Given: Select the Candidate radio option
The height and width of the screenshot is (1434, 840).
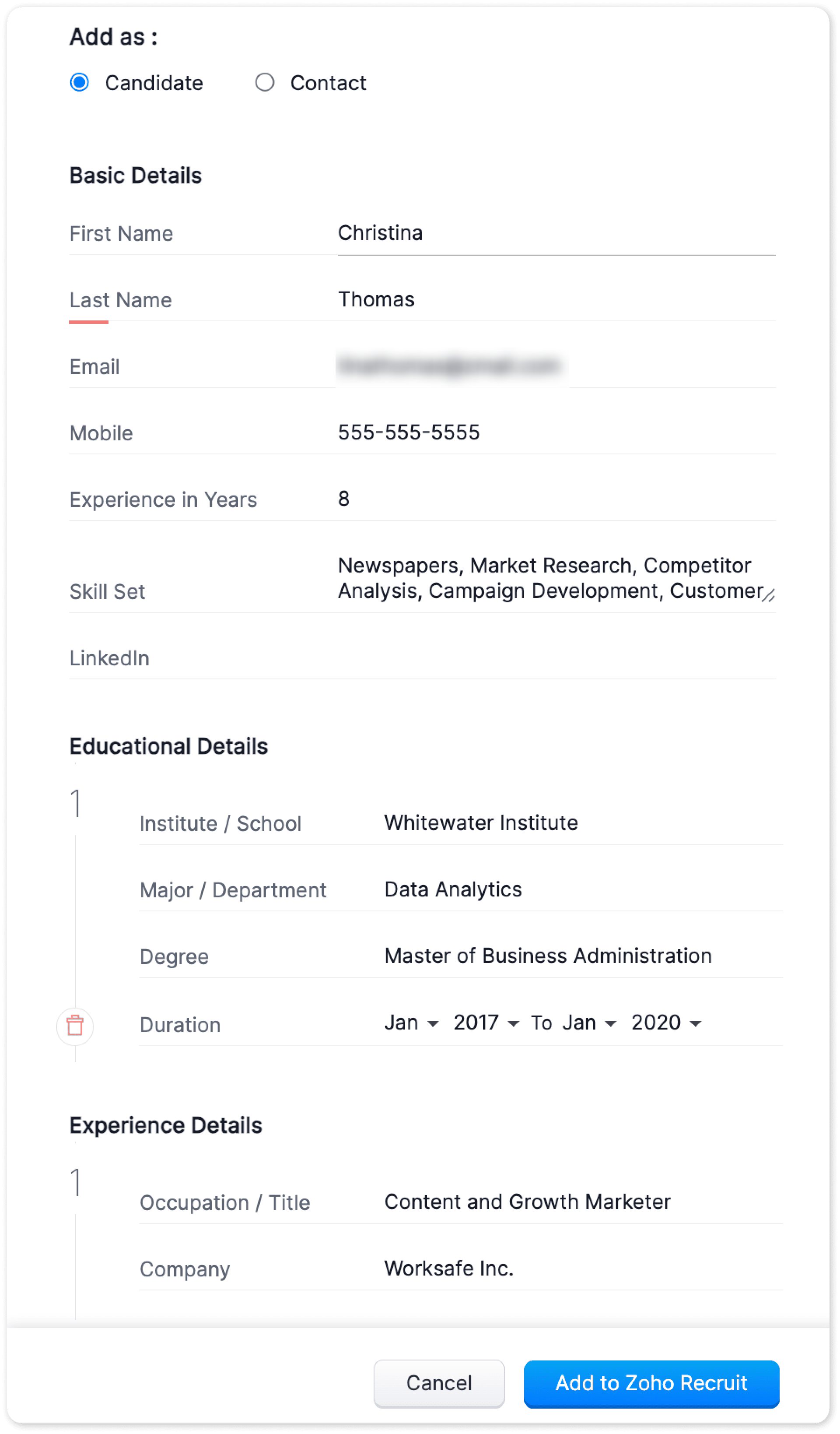Looking at the screenshot, I should tap(80, 82).
